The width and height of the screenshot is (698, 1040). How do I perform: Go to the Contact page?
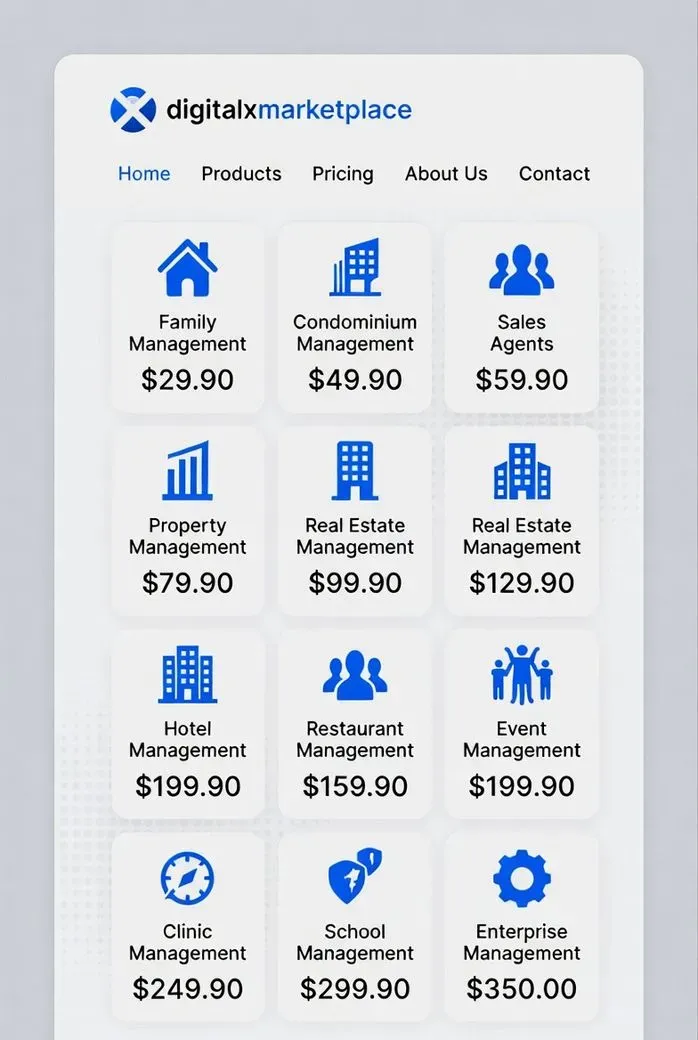tap(554, 174)
